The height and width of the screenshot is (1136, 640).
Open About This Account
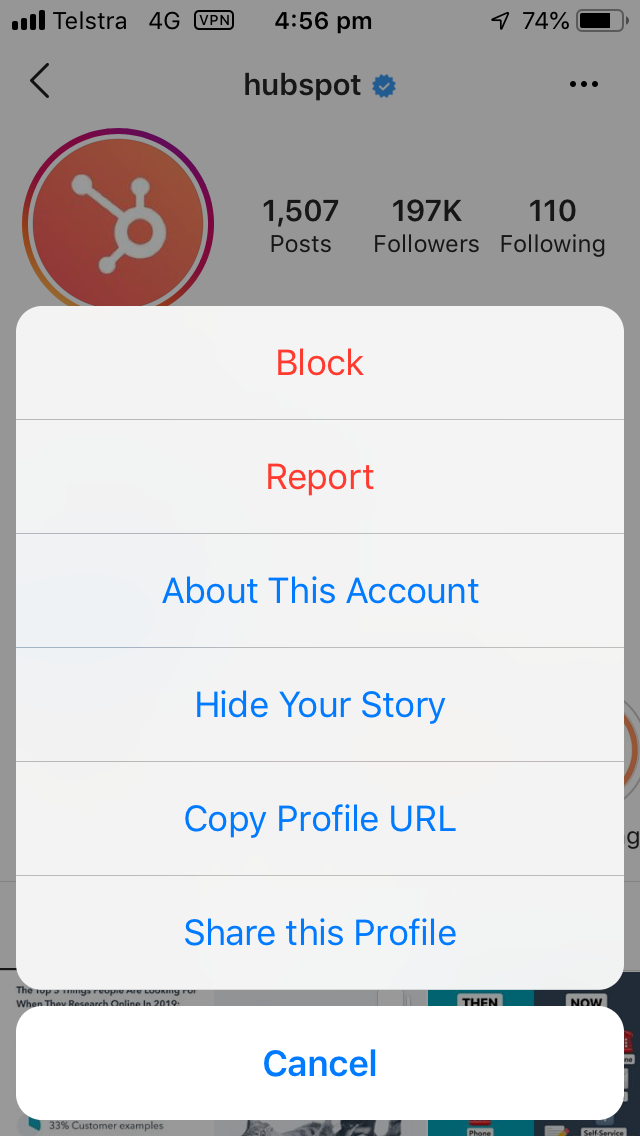tap(320, 591)
